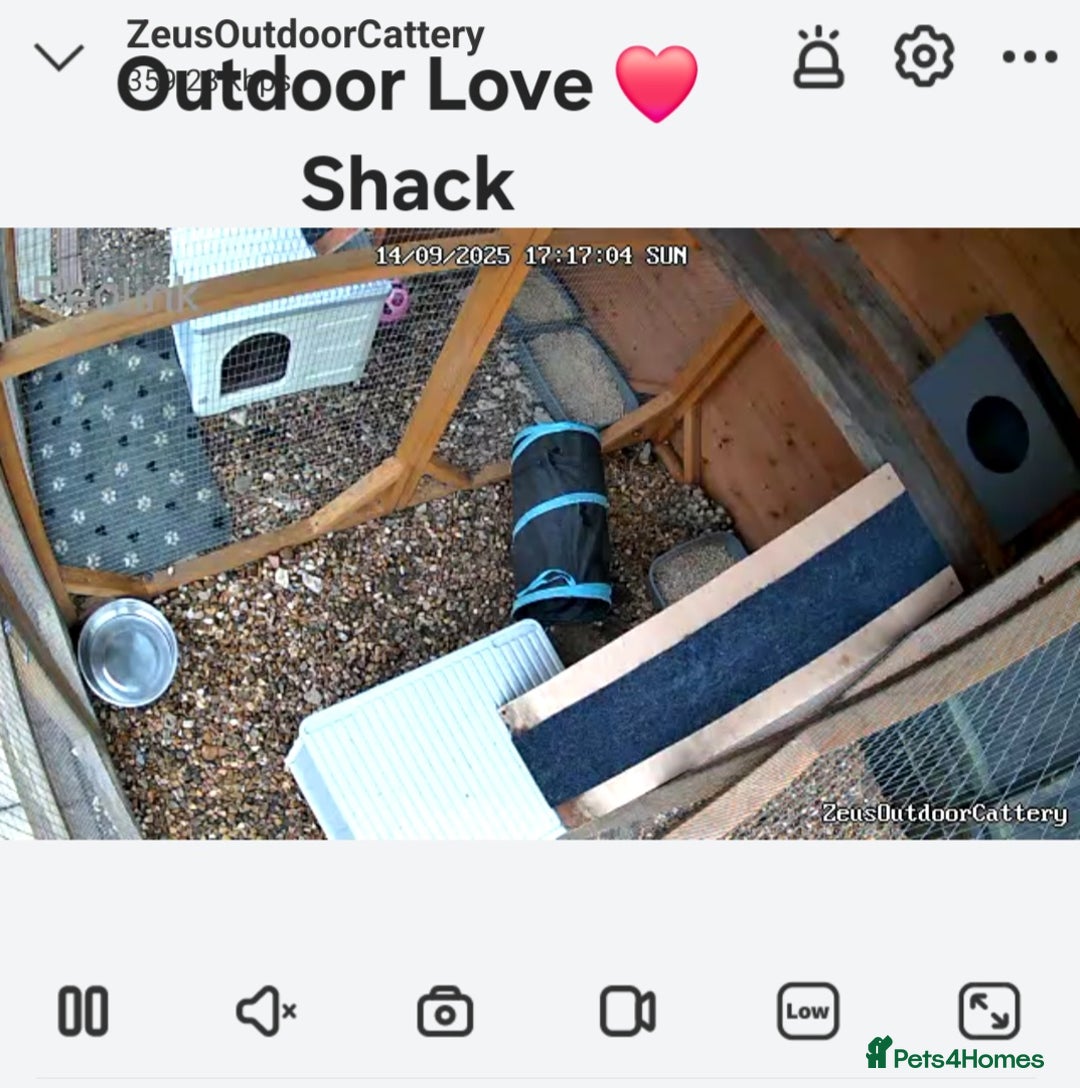
Task: Unmute the camera audio
Action: coord(266,1011)
